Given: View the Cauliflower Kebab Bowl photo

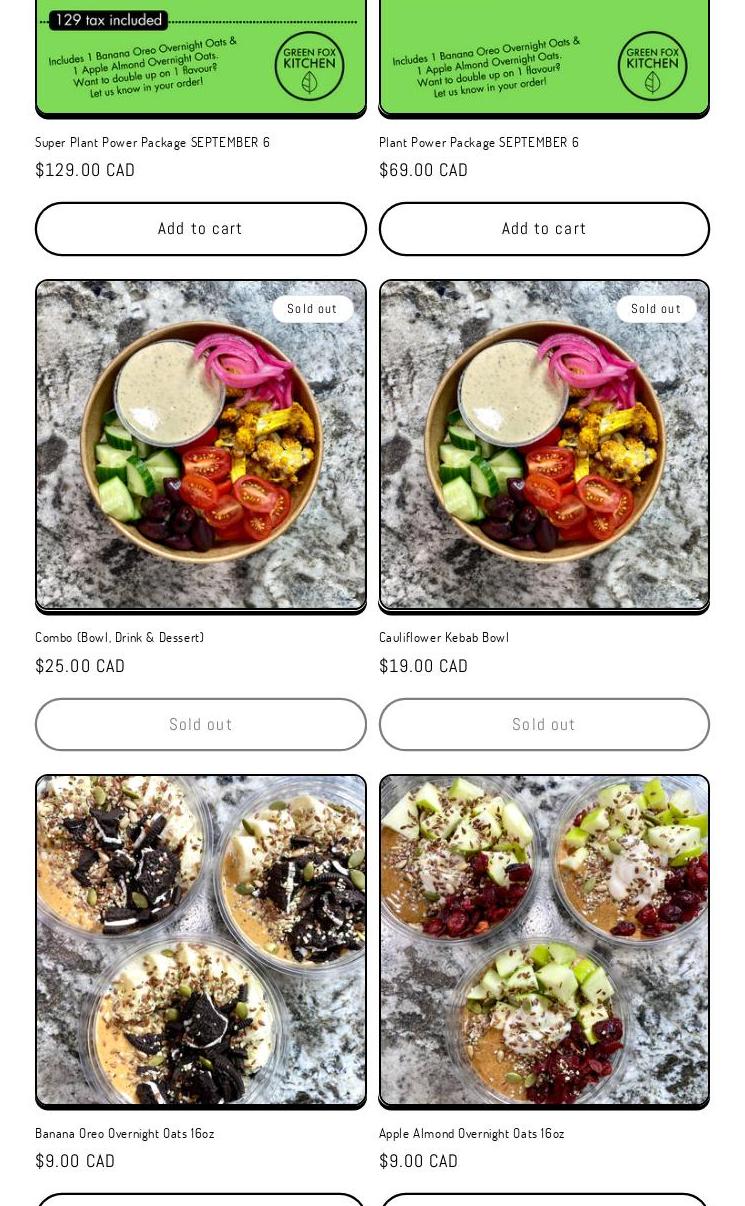Looking at the screenshot, I should (x=544, y=445).
